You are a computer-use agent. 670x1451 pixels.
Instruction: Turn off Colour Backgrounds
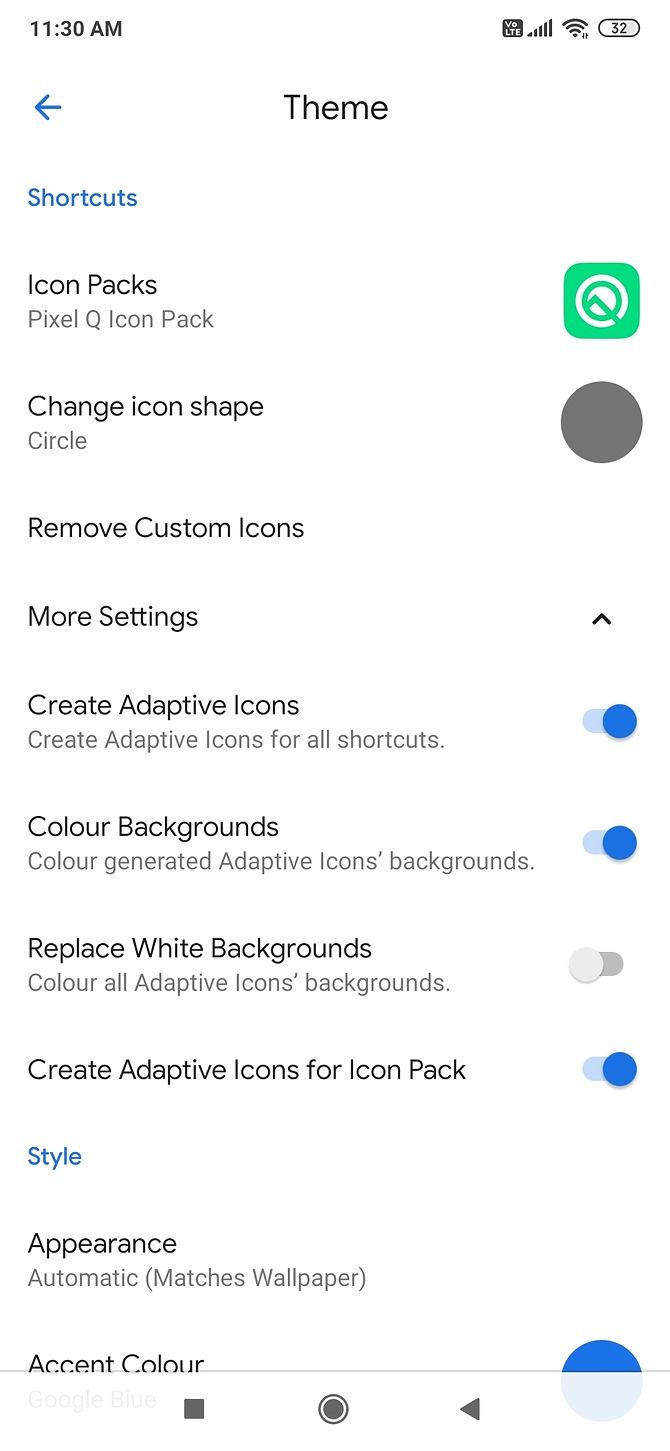610,843
